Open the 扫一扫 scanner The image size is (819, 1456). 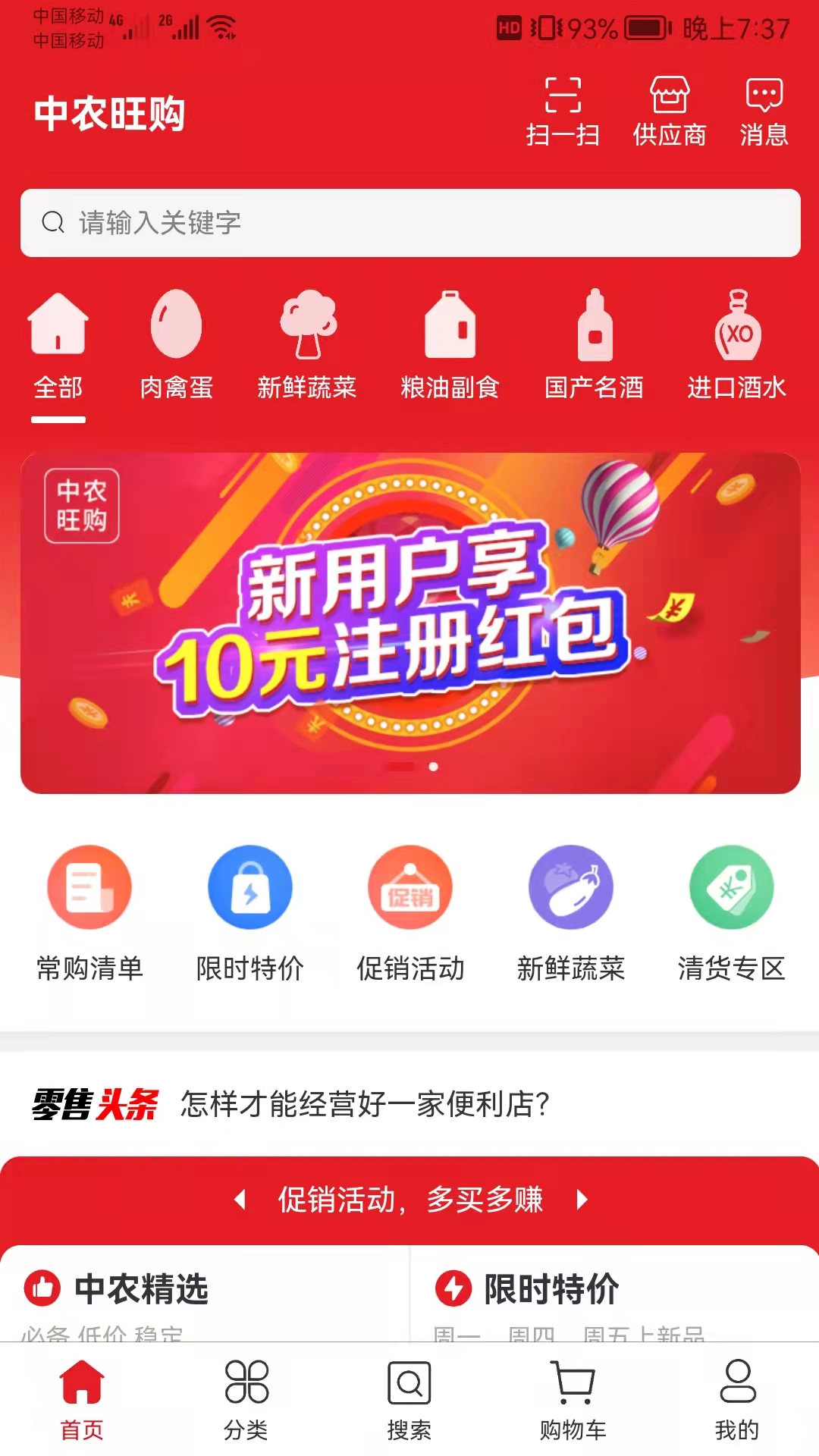tap(563, 111)
